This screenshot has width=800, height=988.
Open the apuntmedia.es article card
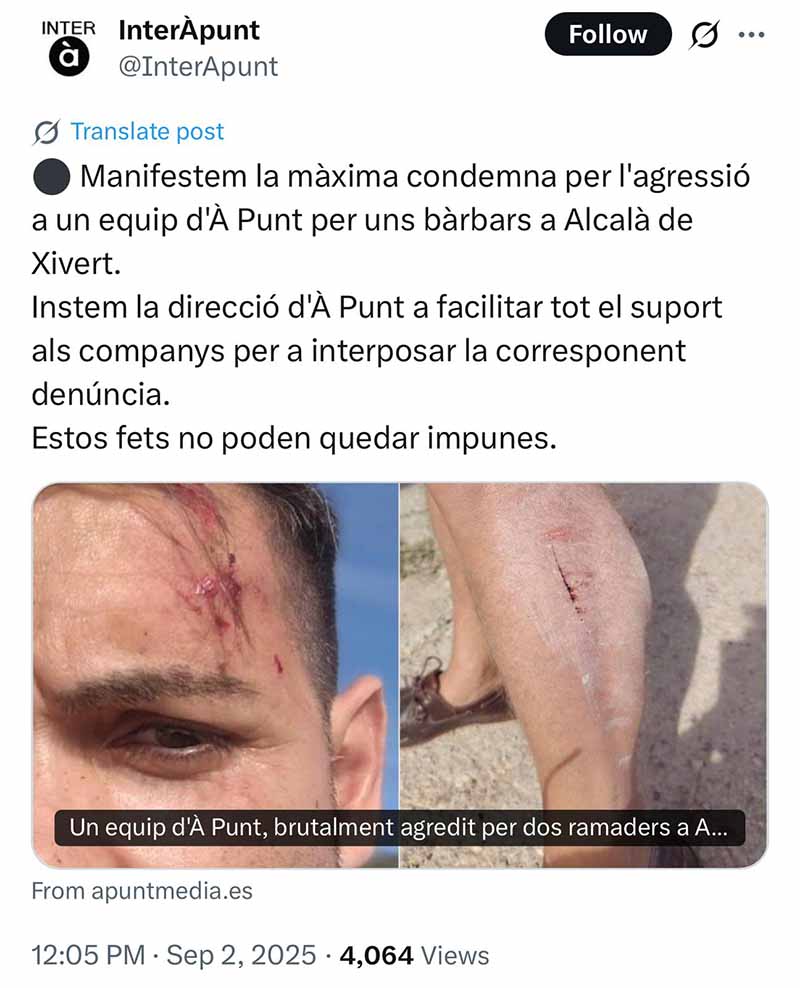[399, 675]
